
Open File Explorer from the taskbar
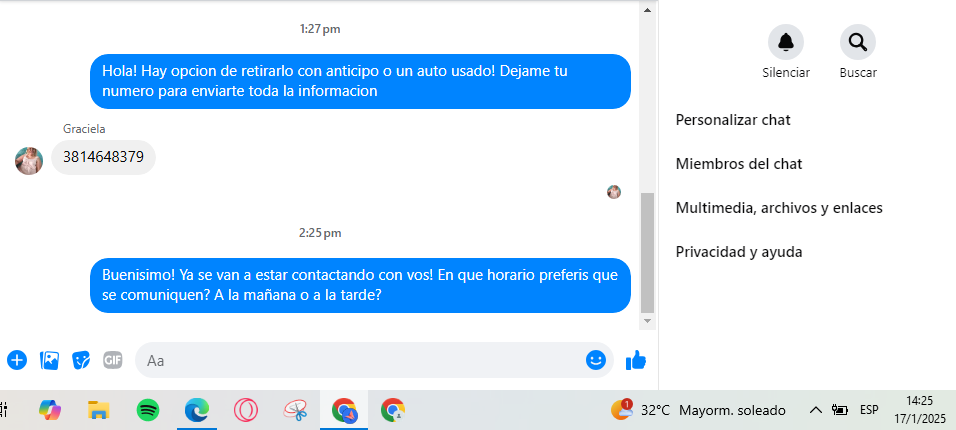(x=98, y=410)
